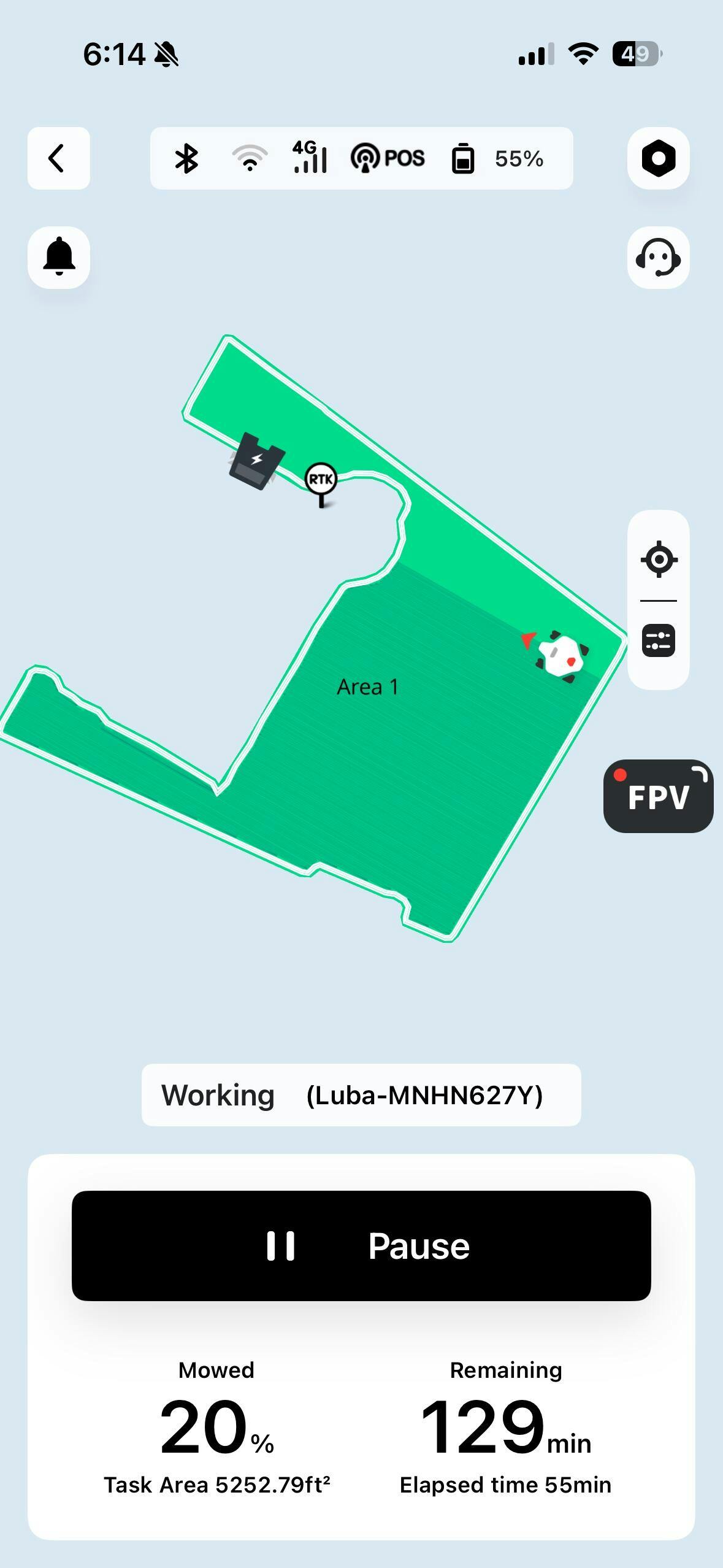Image resolution: width=723 pixels, height=1568 pixels.
Task: Go back using the top-left arrow
Action: (x=58, y=158)
